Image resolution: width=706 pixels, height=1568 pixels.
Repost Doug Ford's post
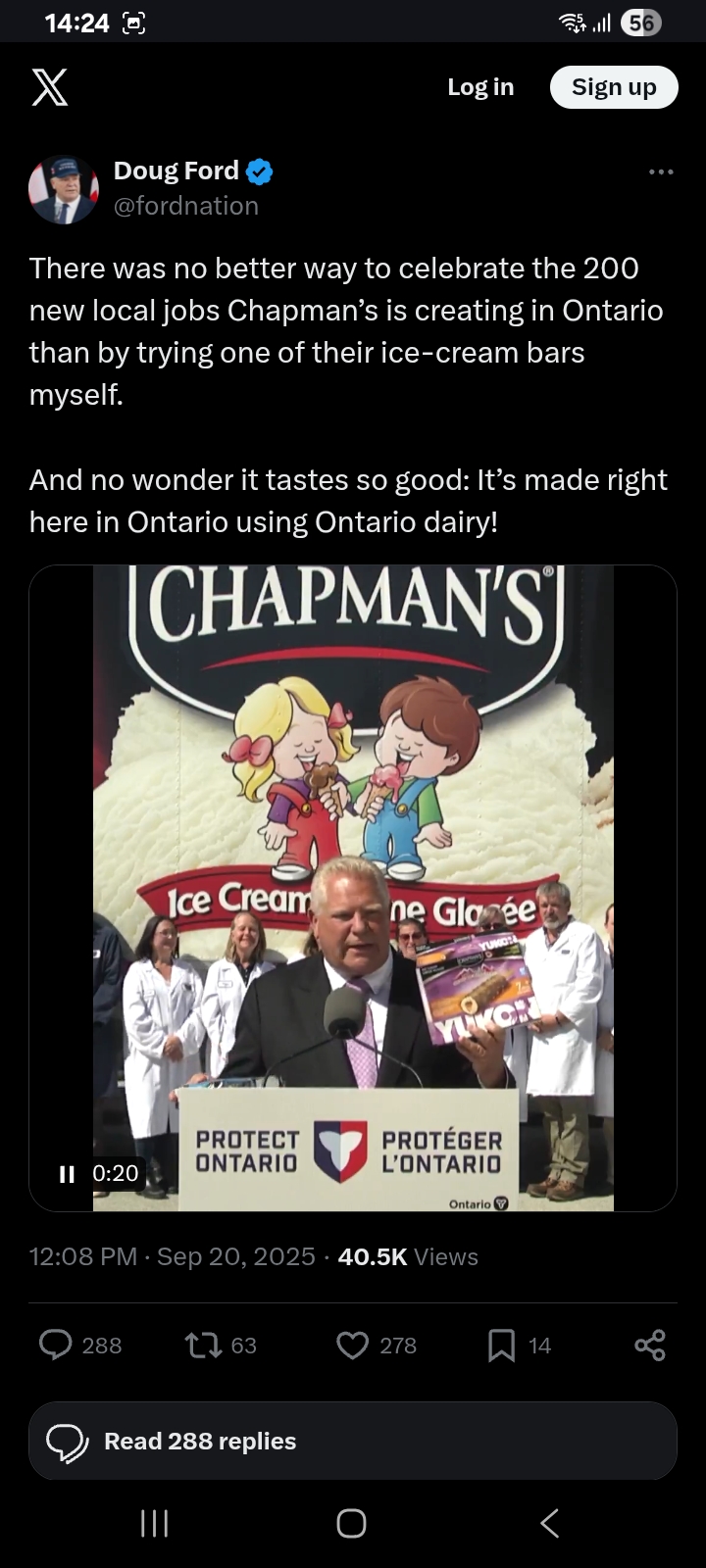201,1346
